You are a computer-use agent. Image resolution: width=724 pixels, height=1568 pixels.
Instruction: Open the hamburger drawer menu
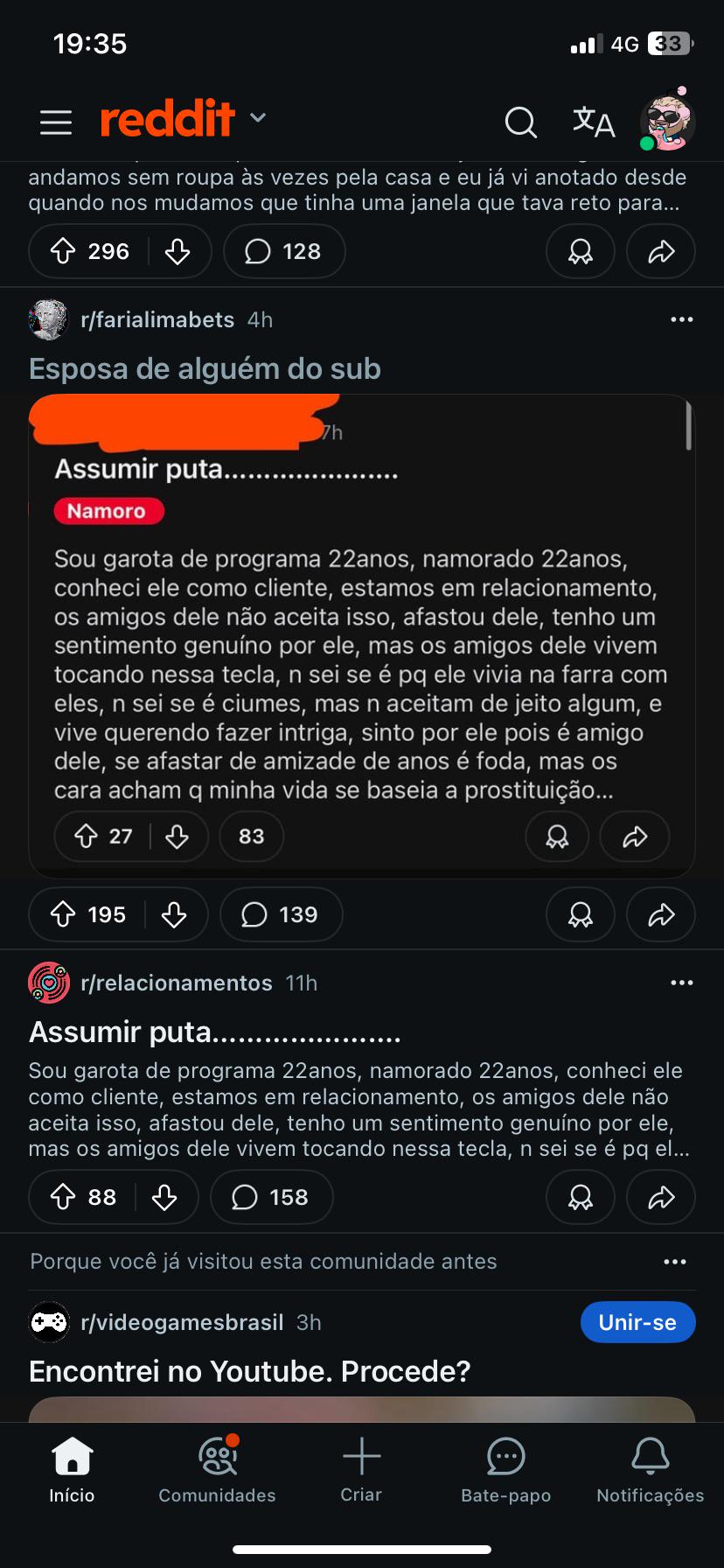pos(56,122)
